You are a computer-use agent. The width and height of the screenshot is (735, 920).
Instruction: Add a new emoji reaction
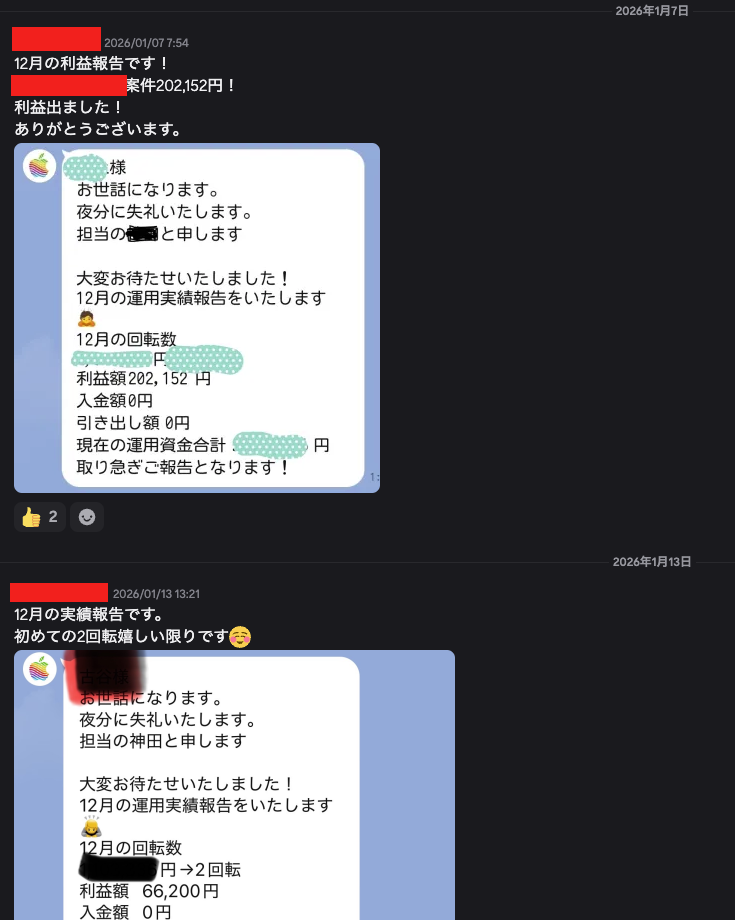coord(87,517)
